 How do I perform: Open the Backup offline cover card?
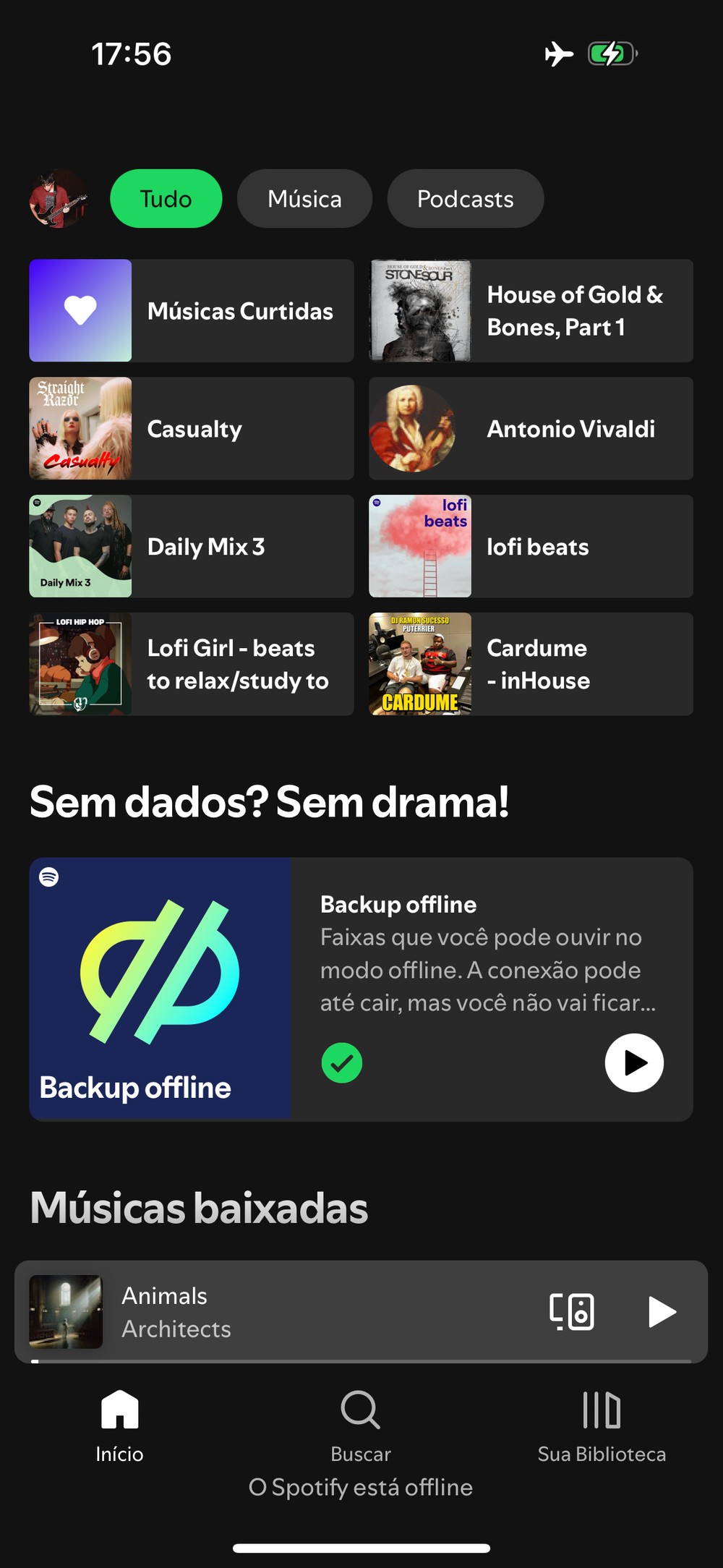[x=160, y=989]
